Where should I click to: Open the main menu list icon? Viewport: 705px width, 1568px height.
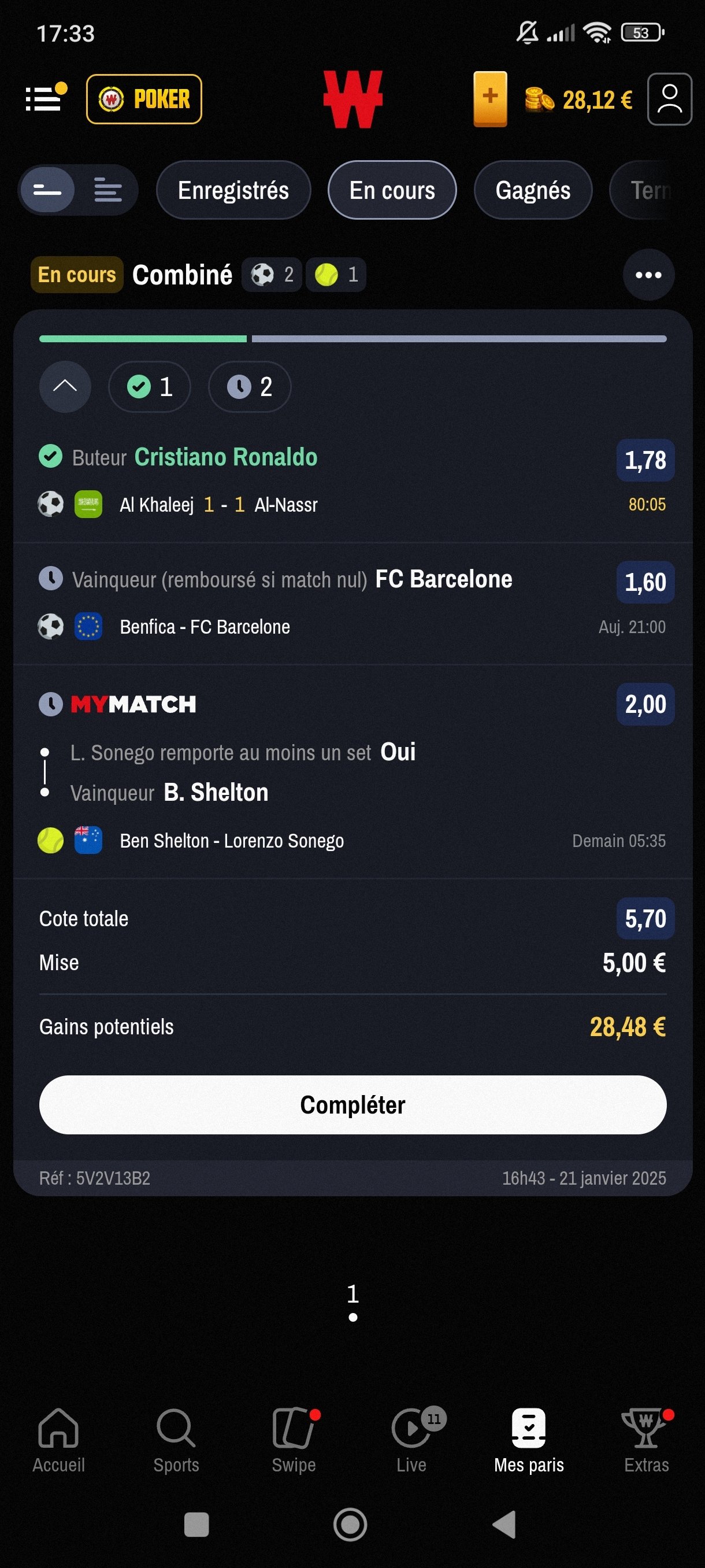[45, 98]
